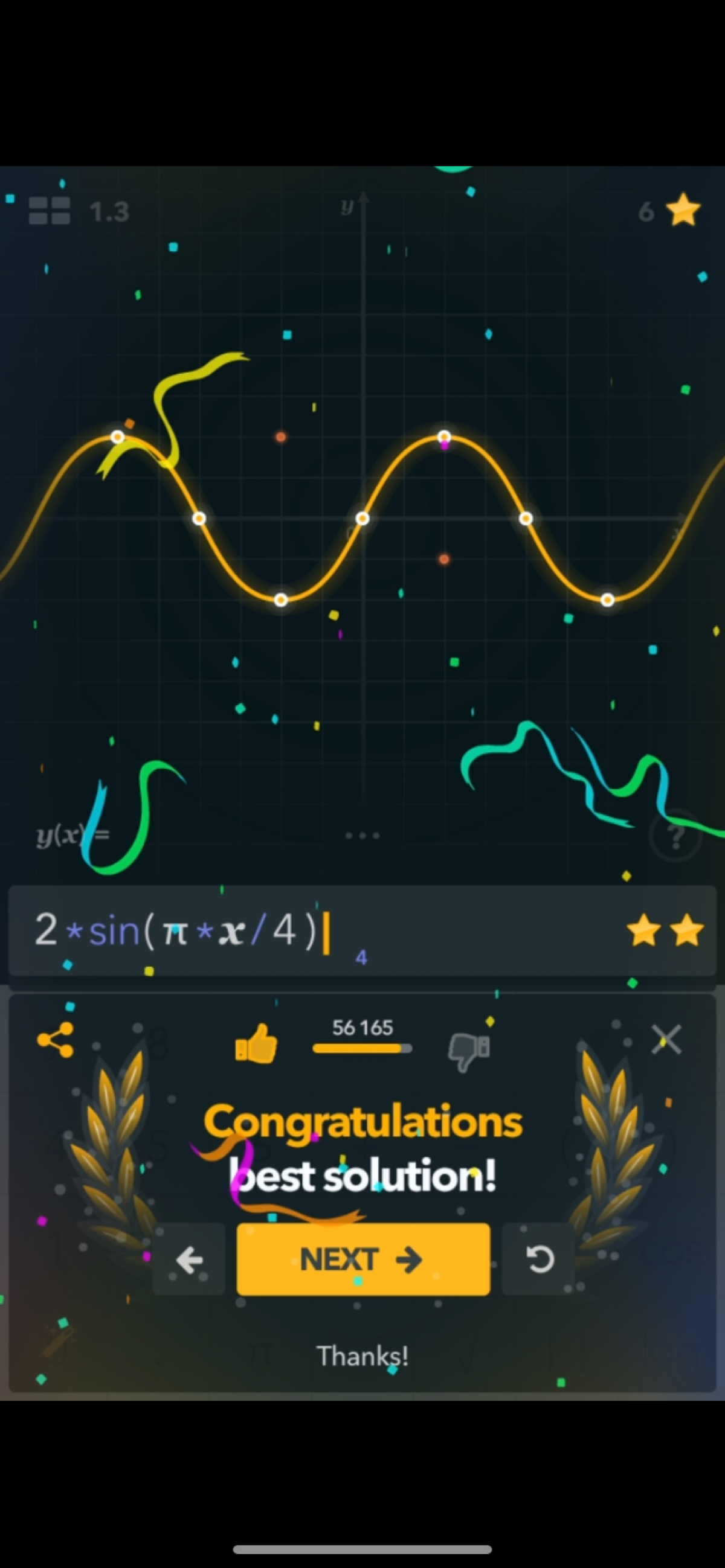Close the congratulations panel
This screenshot has height=1568, width=725.
click(666, 1039)
